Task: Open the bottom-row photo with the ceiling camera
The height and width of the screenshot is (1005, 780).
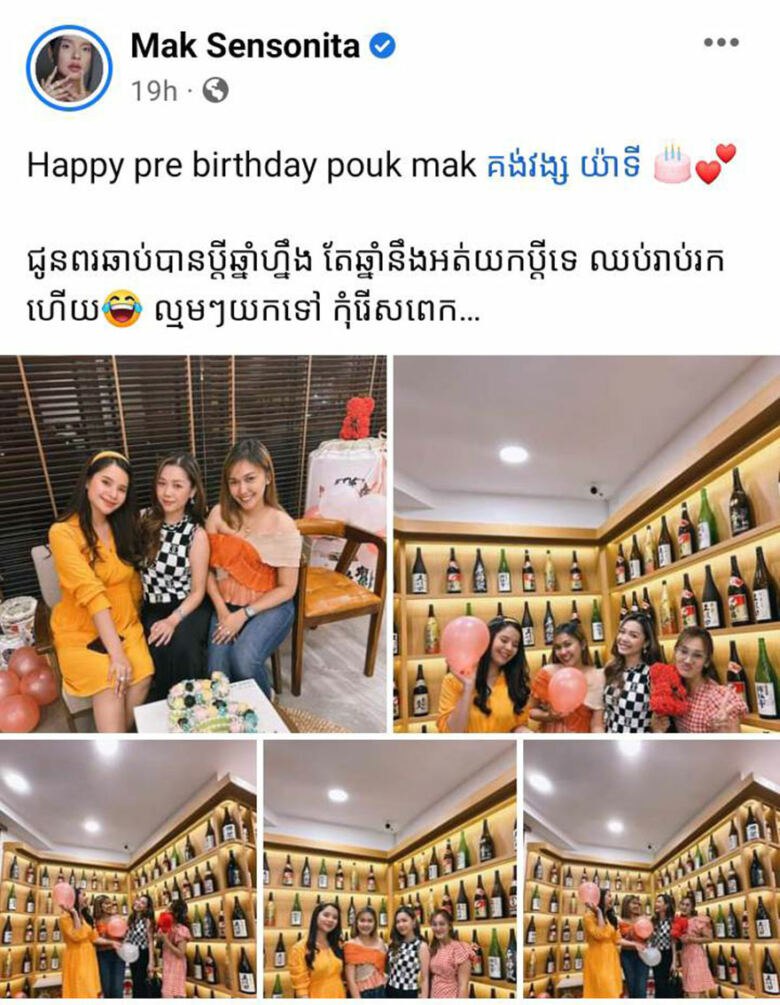Action: [390, 868]
